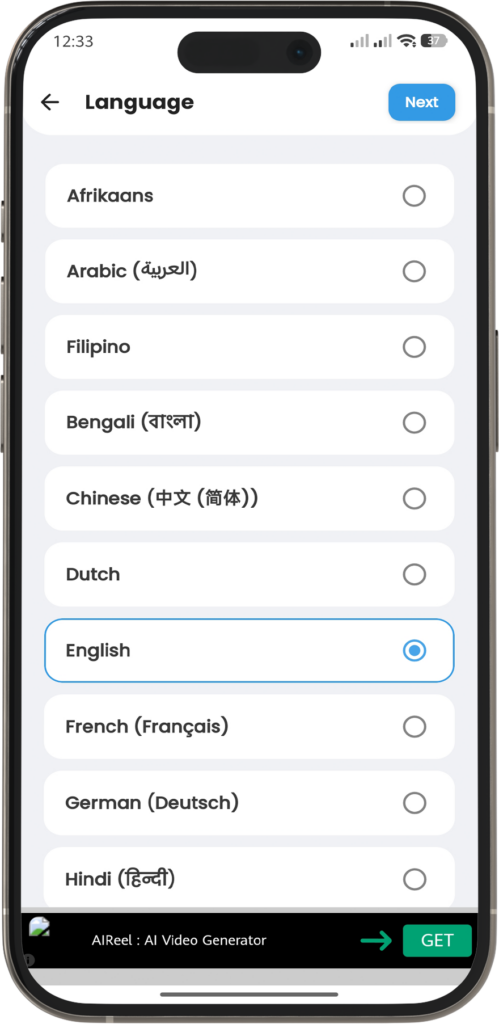Tap GET on the AIReel ad banner

[437, 940]
